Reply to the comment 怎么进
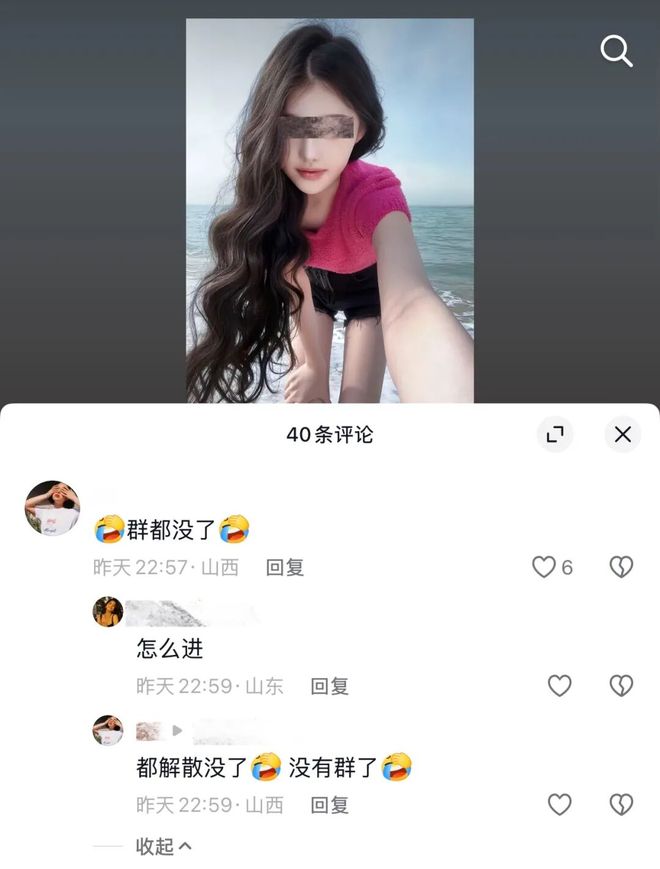This screenshot has height=869, width=660. pos(329,686)
